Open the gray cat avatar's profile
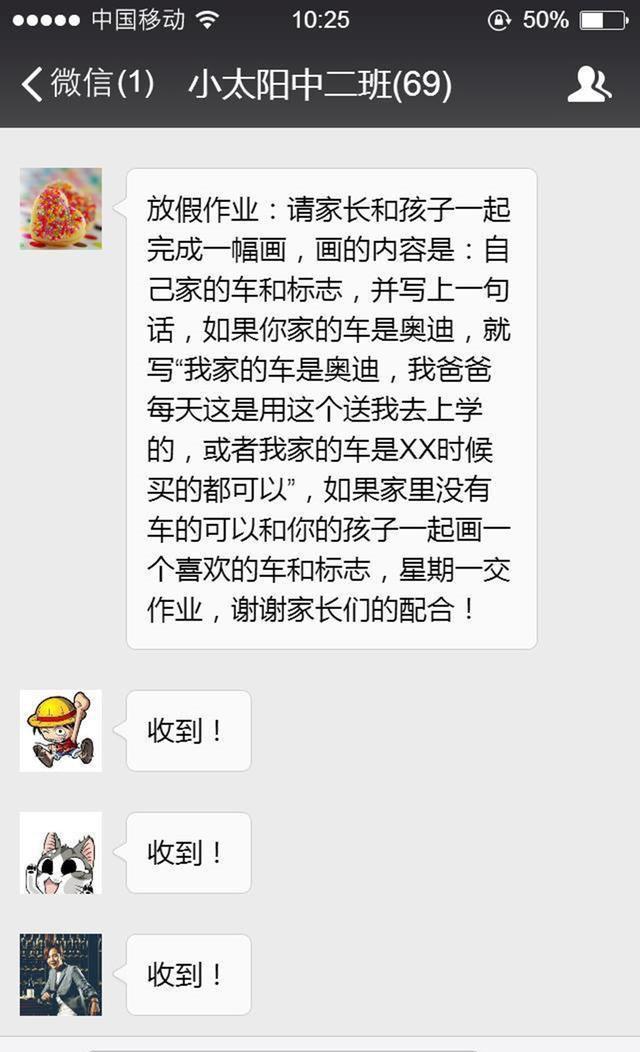The width and height of the screenshot is (640, 1052). (x=61, y=852)
